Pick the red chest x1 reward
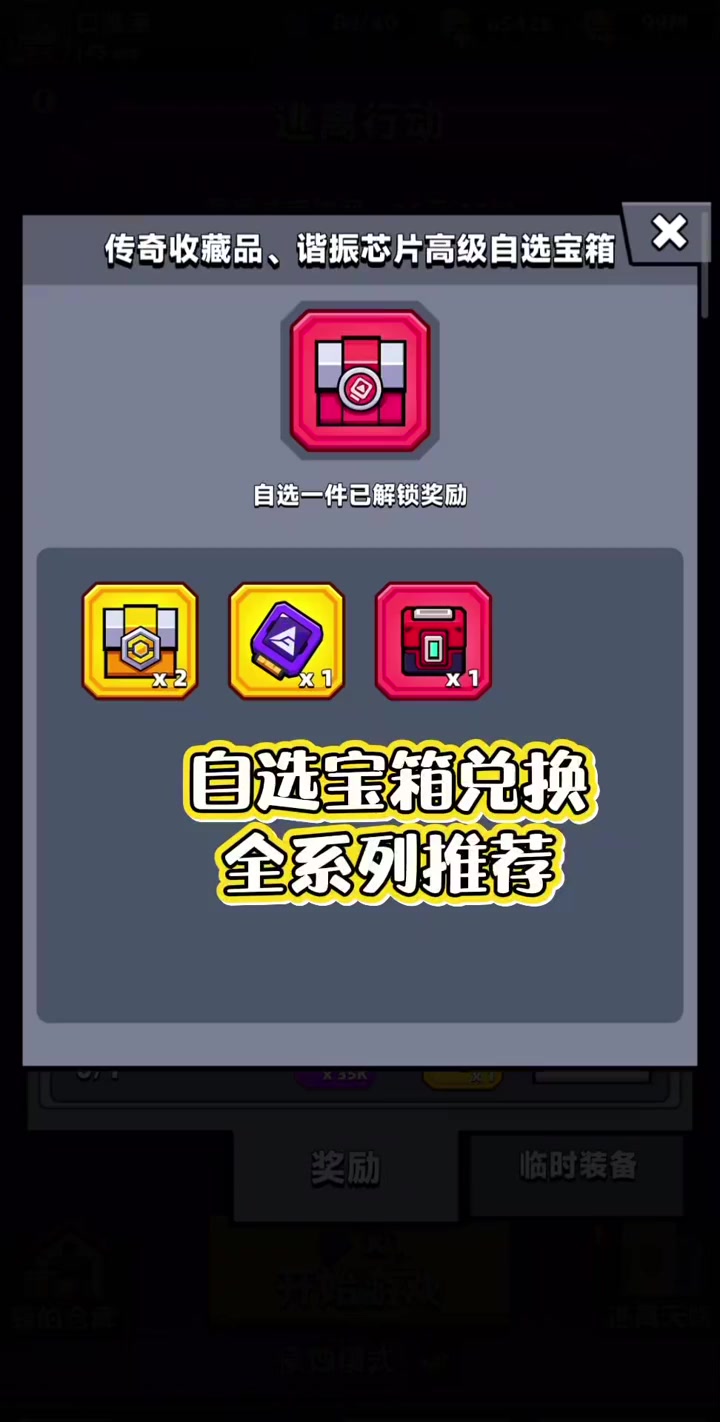 433,641
